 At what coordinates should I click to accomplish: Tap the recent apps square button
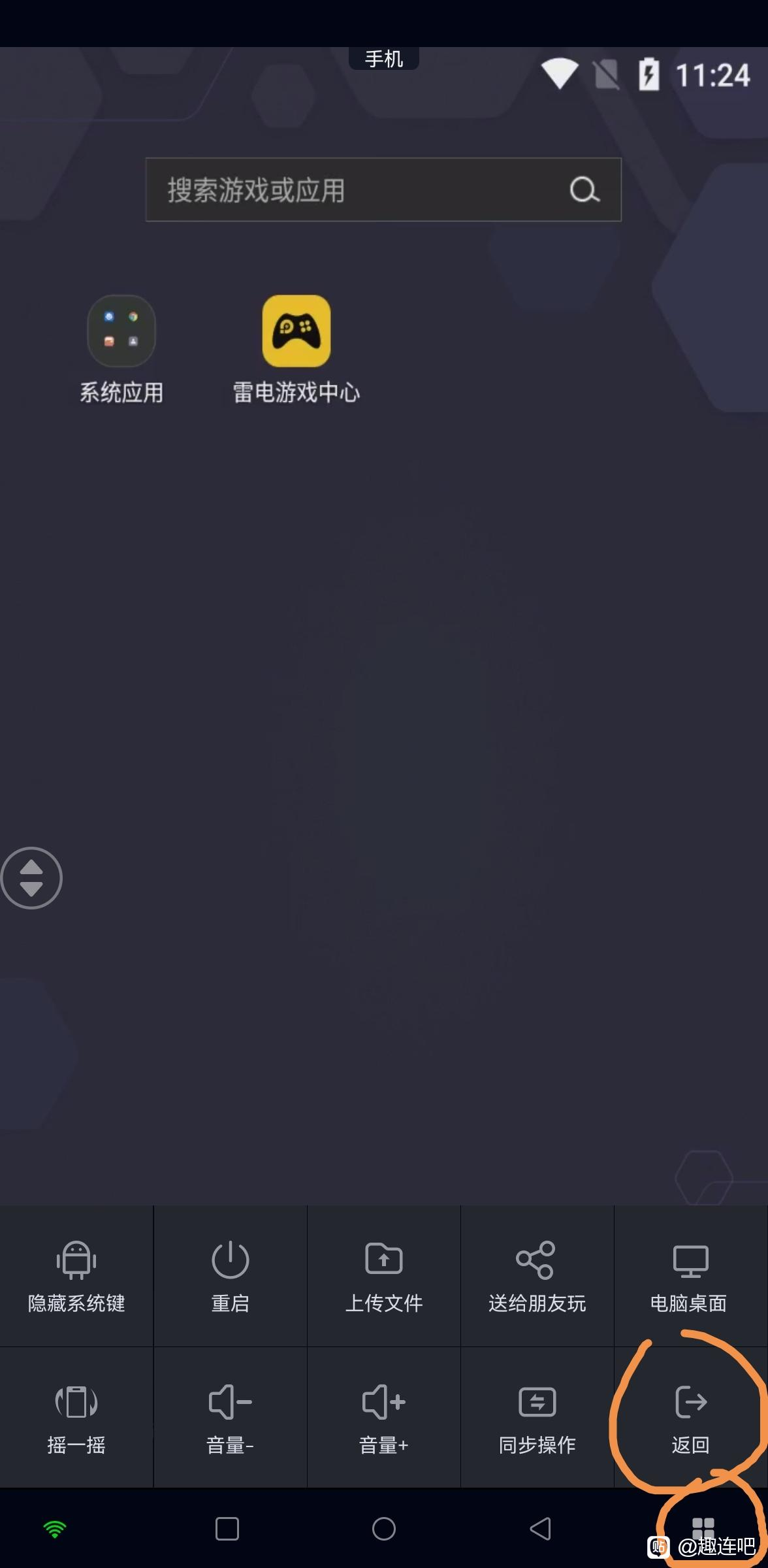pos(227,1529)
